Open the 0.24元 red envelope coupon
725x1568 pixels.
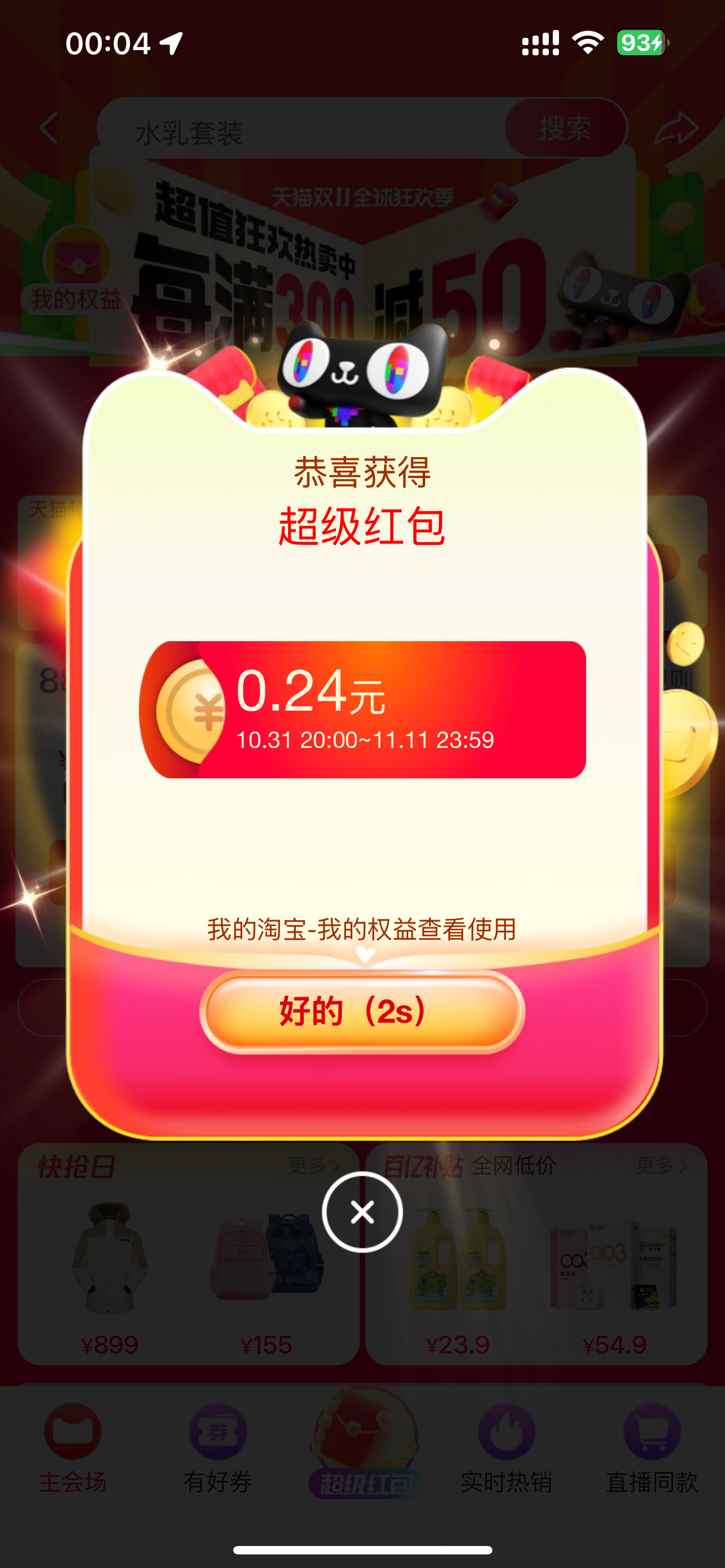pos(362,709)
